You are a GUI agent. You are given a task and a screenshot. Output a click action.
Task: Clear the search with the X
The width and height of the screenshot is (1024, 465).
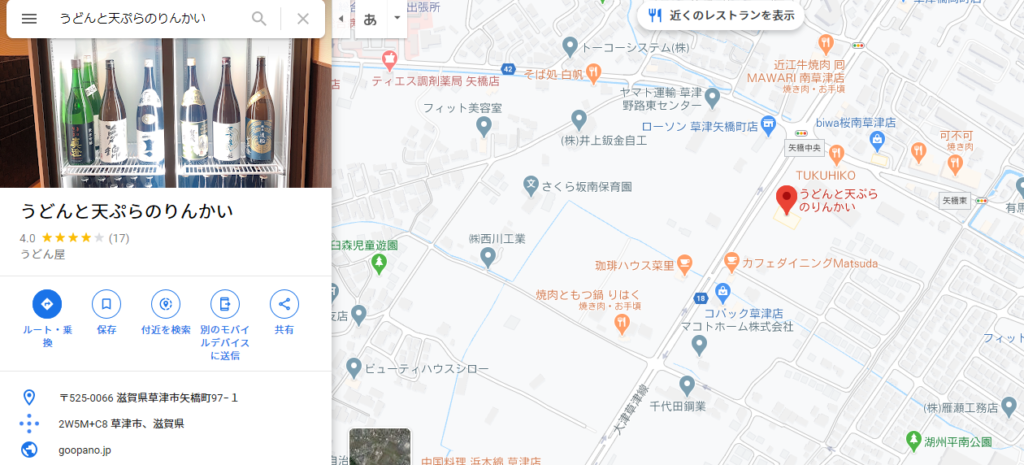point(303,19)
